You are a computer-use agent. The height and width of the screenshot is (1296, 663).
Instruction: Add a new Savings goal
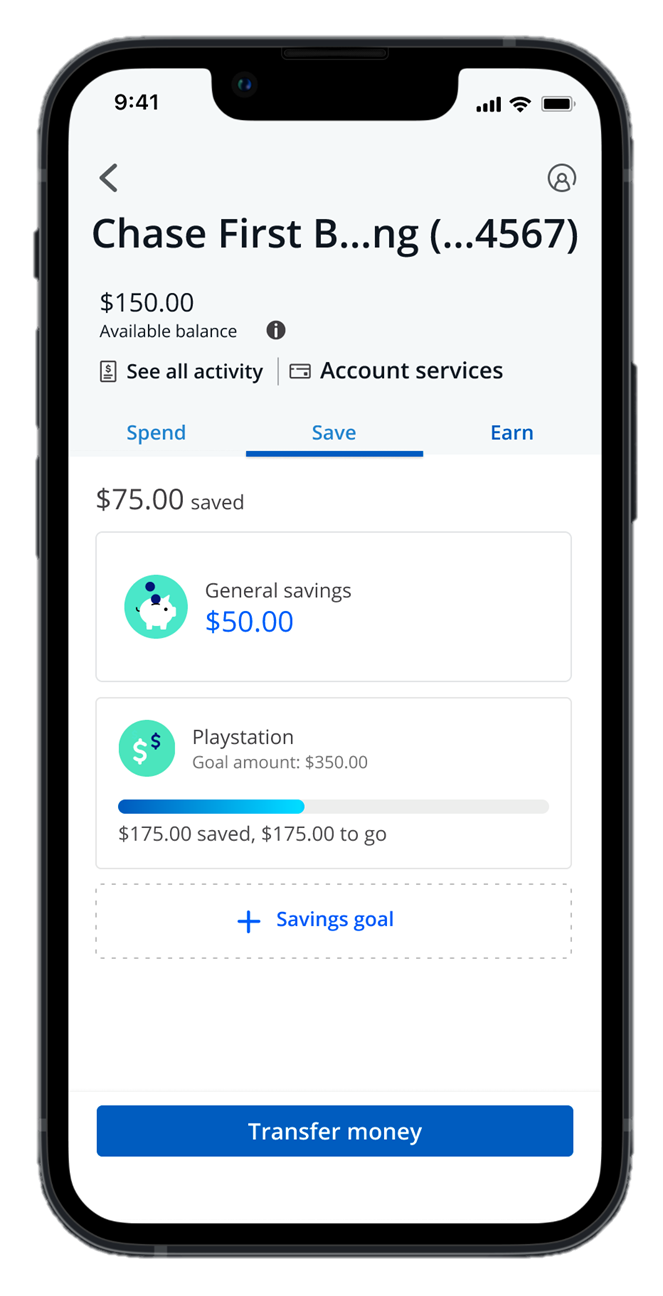click(333, 921)
